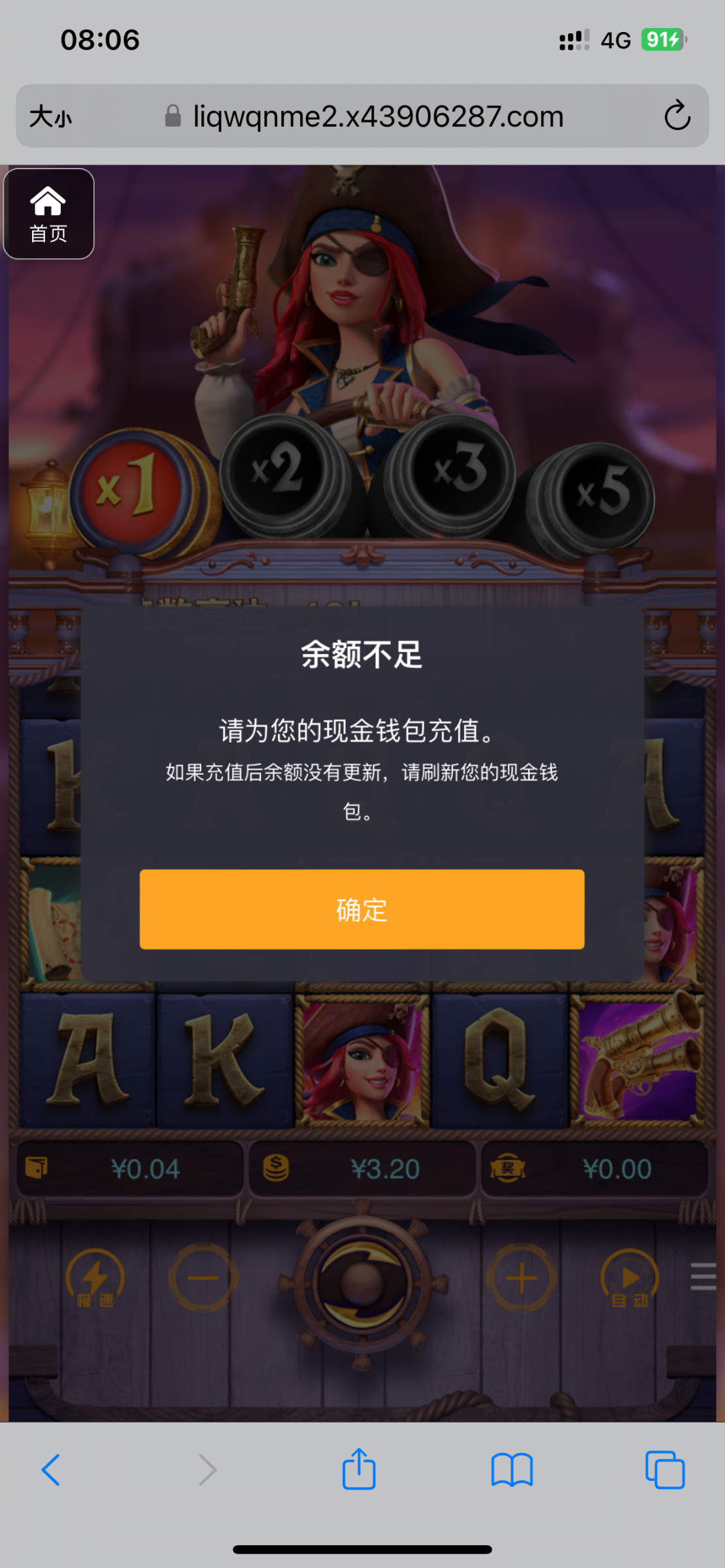Screen dimensions: 725x1568
Task: Confirm the insufficient balance dialog with 确定
Action: pyautogui.click(x=362, y=909)
